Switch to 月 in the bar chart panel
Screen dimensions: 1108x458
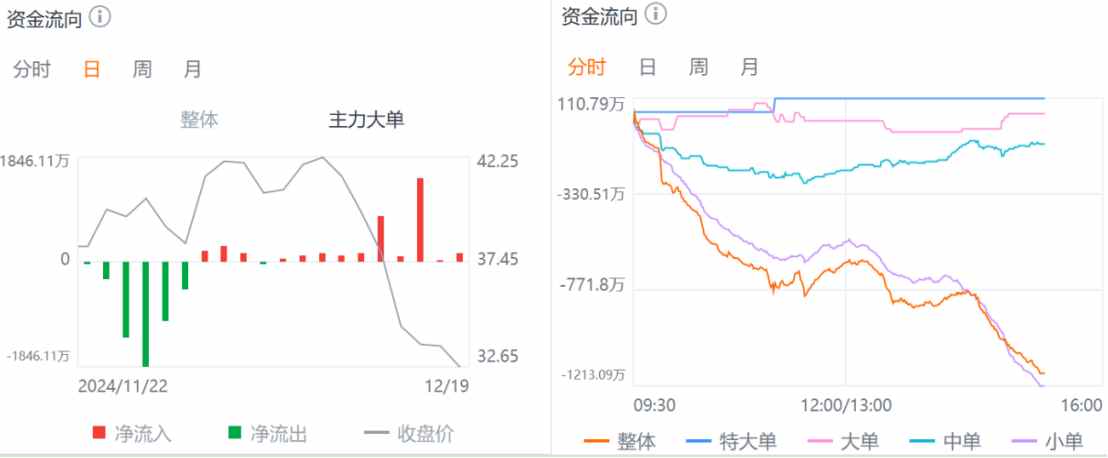192,69
